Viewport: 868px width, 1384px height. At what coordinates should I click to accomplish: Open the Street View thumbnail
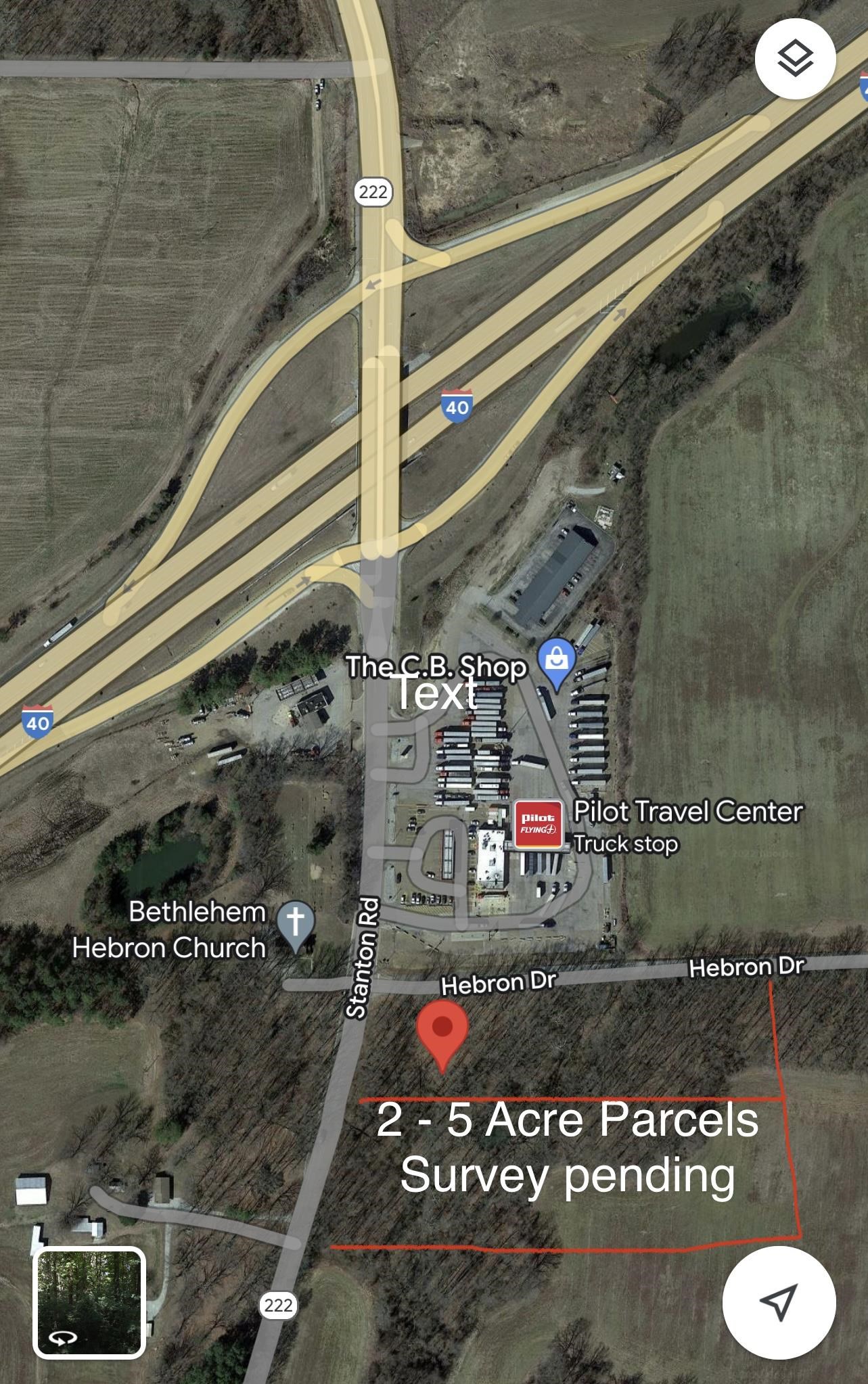89,1303
